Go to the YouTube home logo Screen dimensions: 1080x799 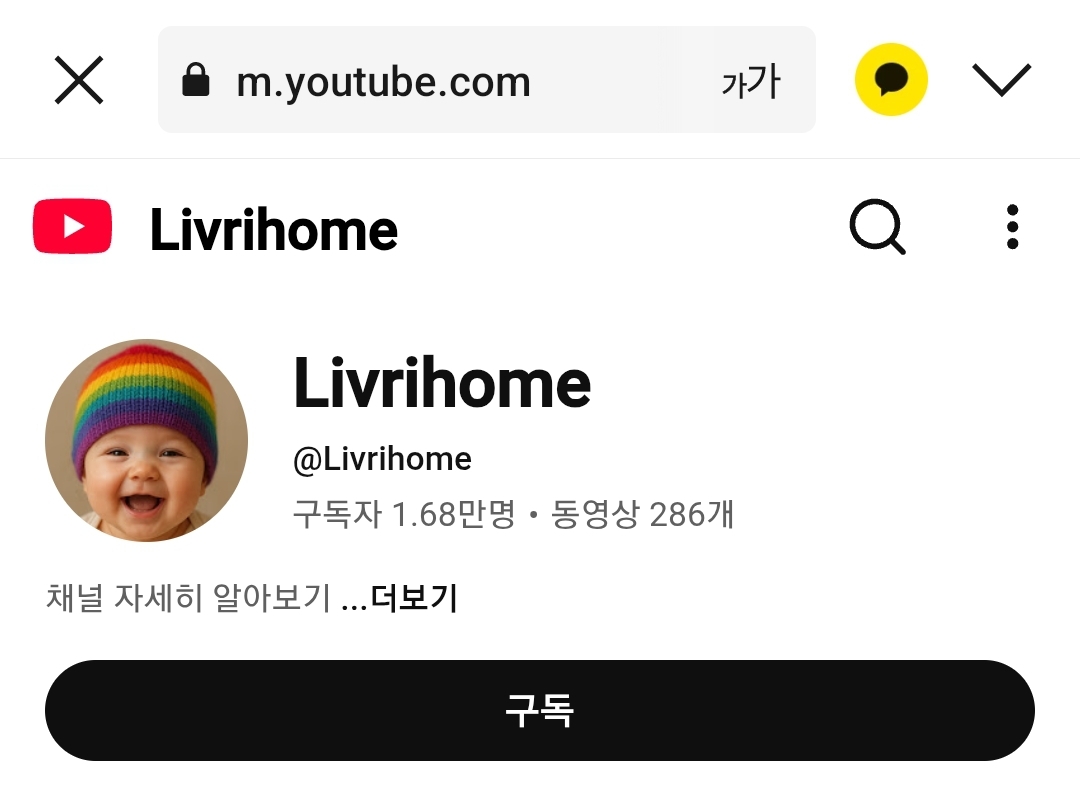coord(72,227)
